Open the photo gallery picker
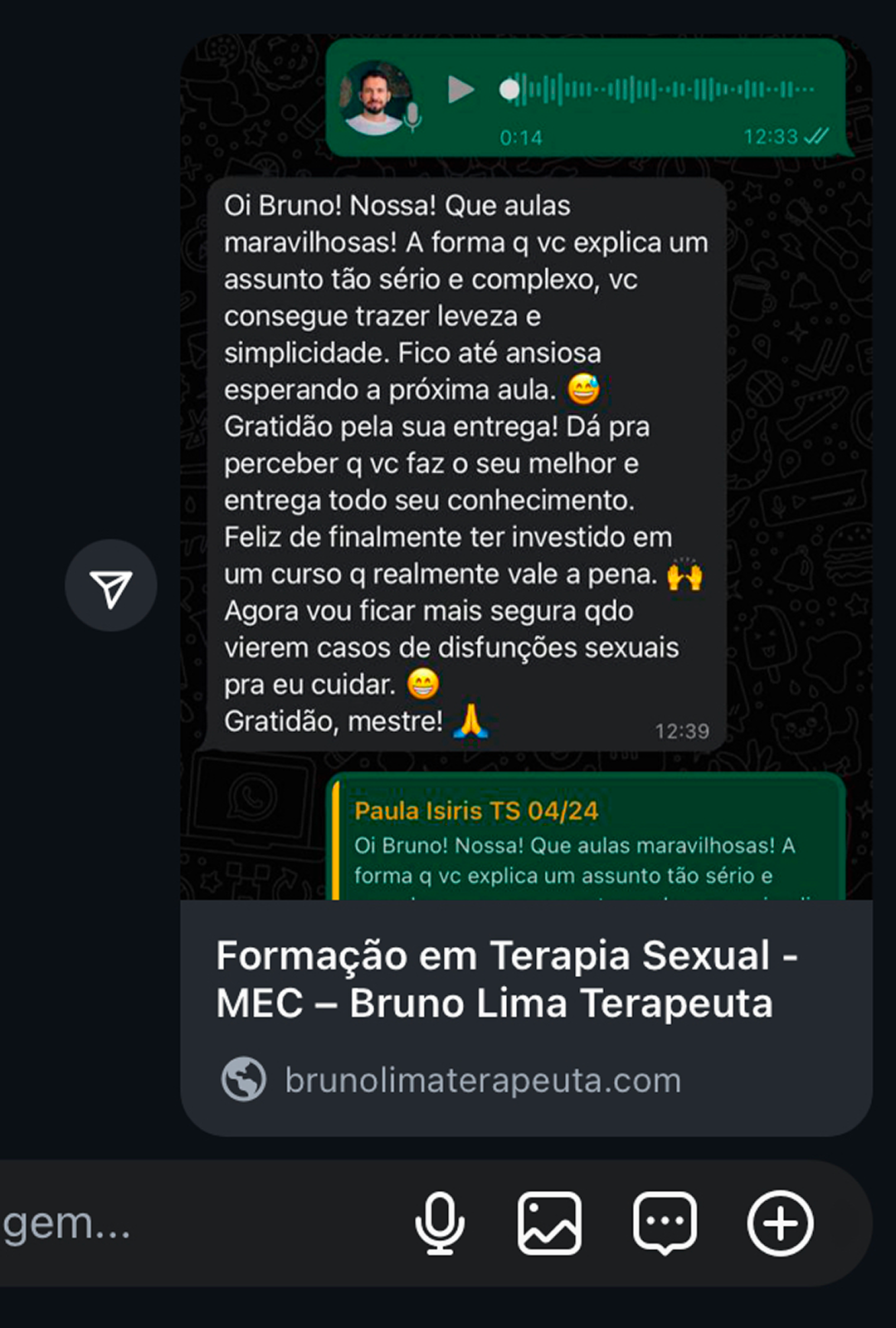The width and height of the screenshot is (896, 1328). (549, 1223)
